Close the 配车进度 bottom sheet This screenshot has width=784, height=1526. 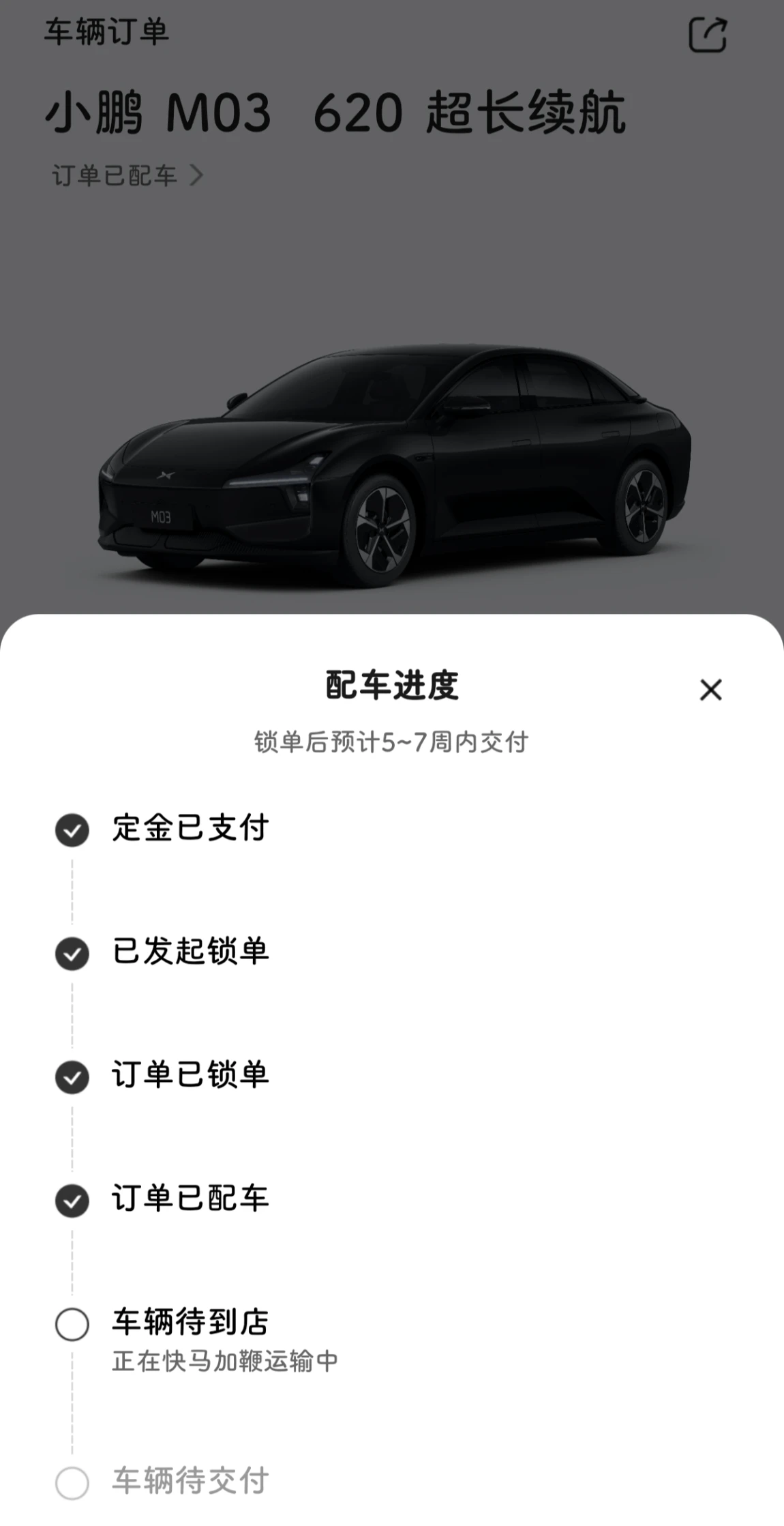(710, 690)
